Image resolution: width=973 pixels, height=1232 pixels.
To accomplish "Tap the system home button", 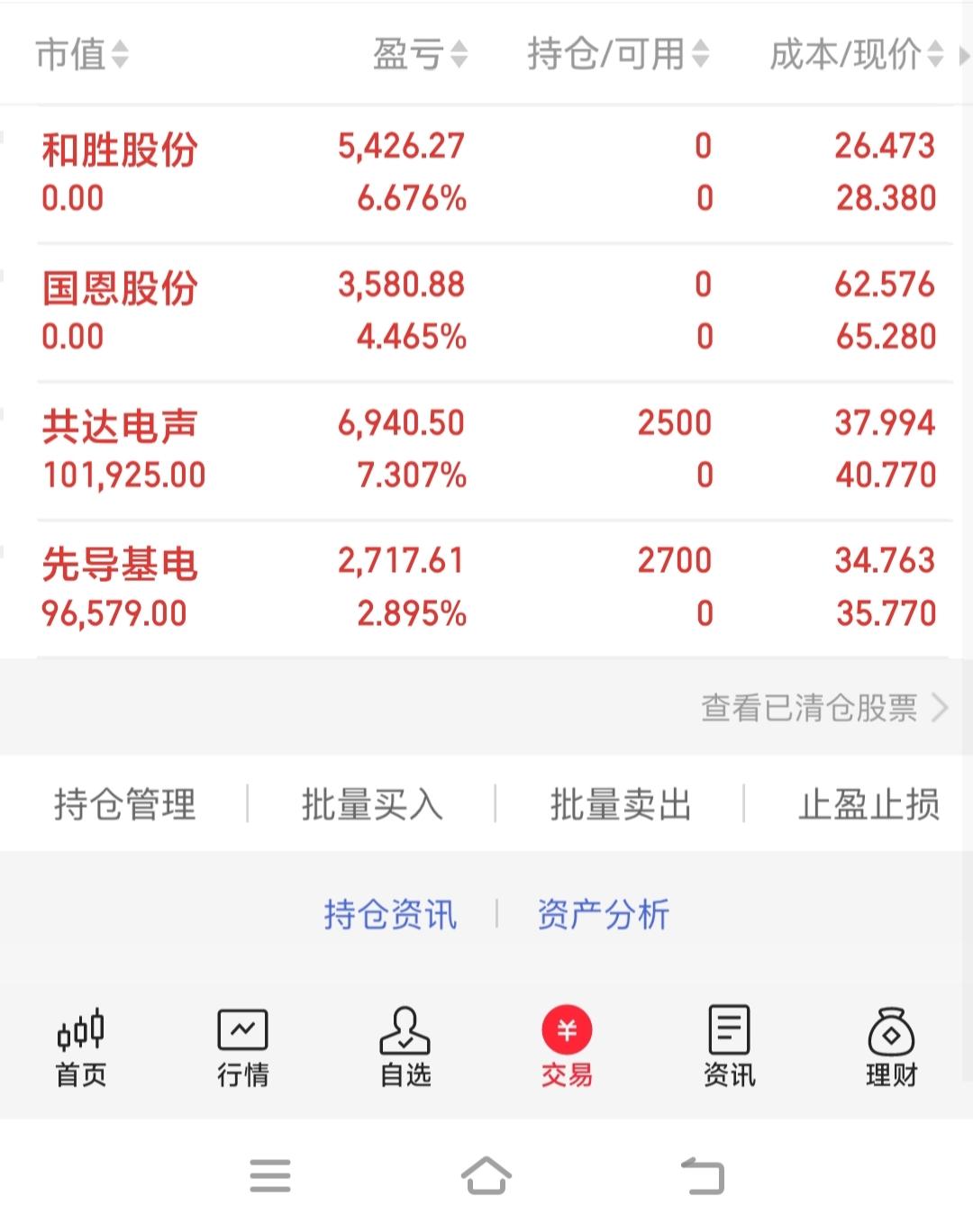I will 486,1175.
